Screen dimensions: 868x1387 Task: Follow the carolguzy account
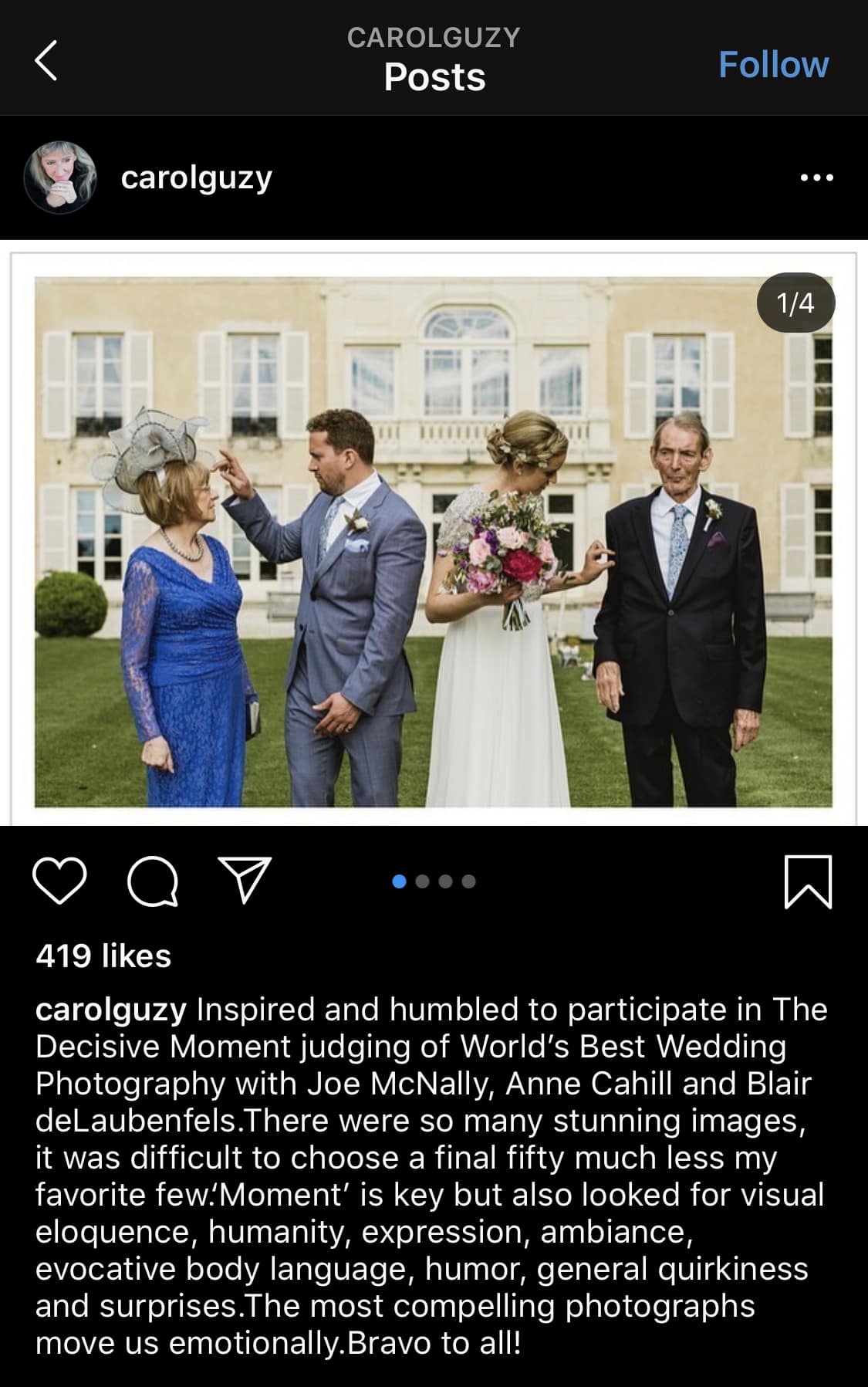pyautogui.click(x=773, y=64)
